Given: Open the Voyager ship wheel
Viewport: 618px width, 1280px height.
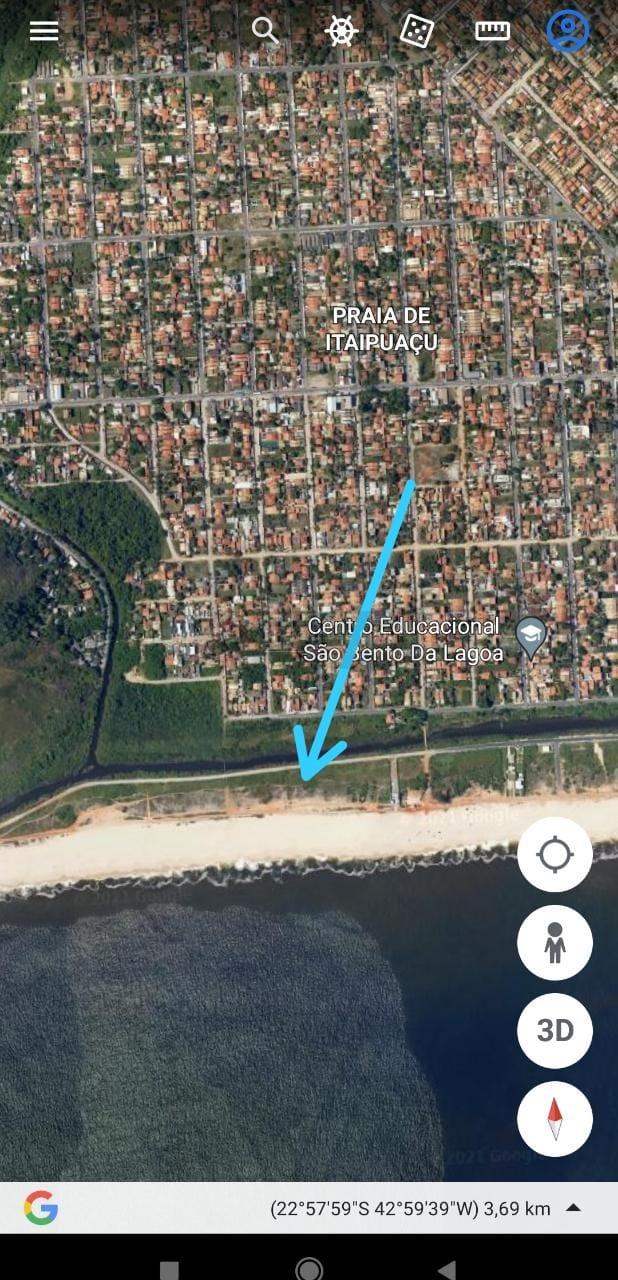Looking at the screenshot, I should [x=342, y=30].
